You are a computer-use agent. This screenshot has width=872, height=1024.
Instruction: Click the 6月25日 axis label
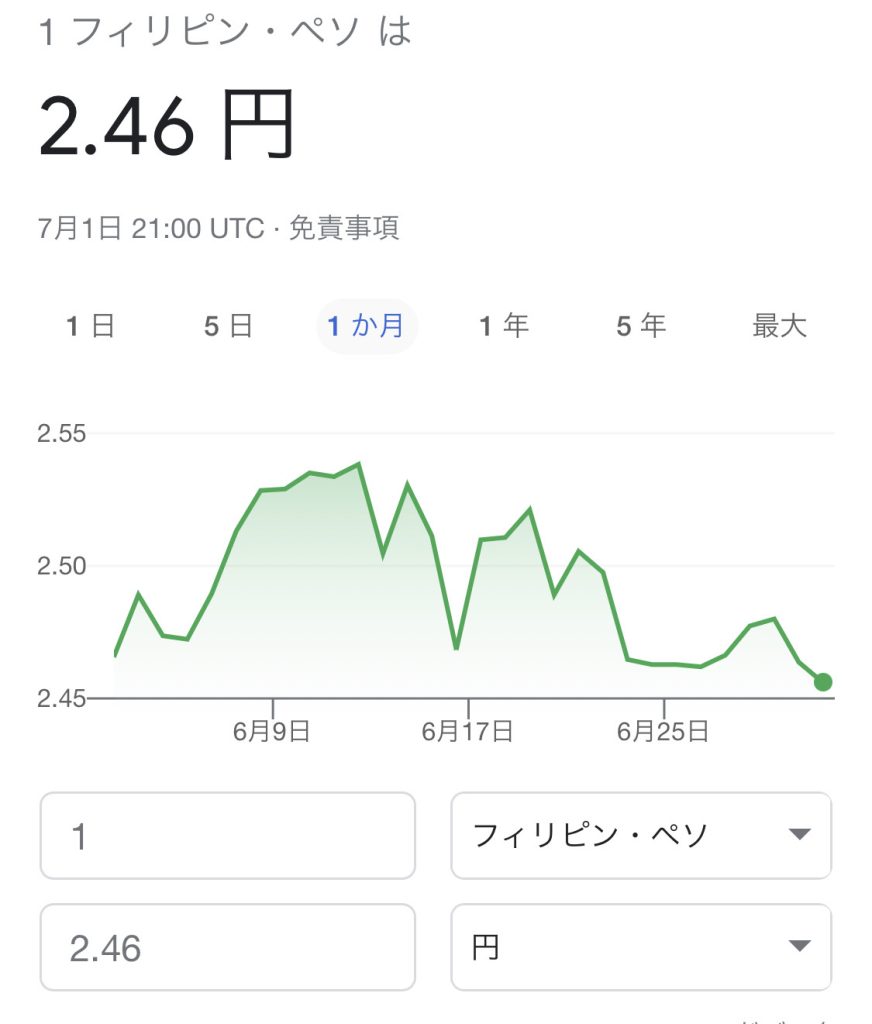(x=665, y=731)
